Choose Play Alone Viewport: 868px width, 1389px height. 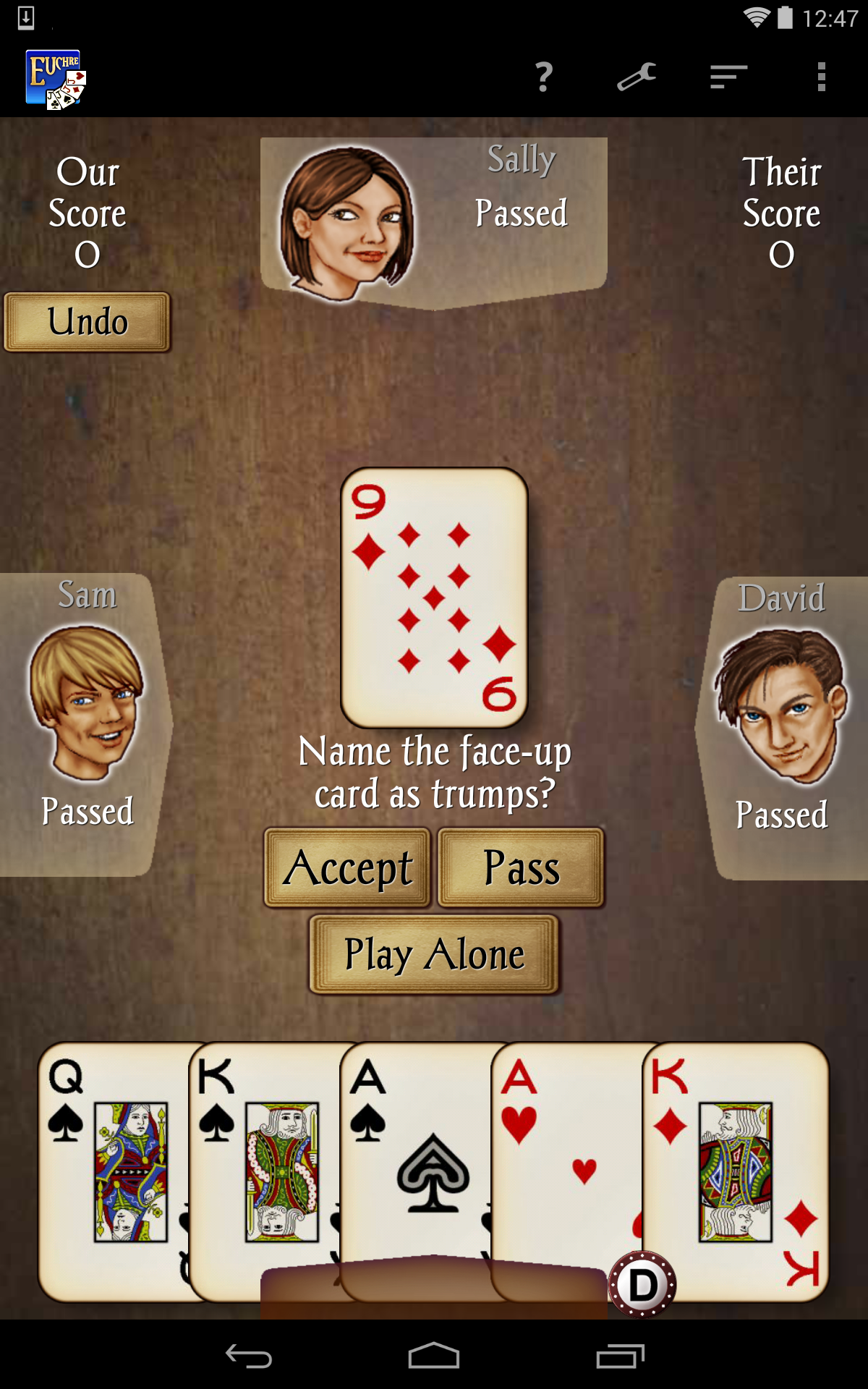[x=433, y=953]
